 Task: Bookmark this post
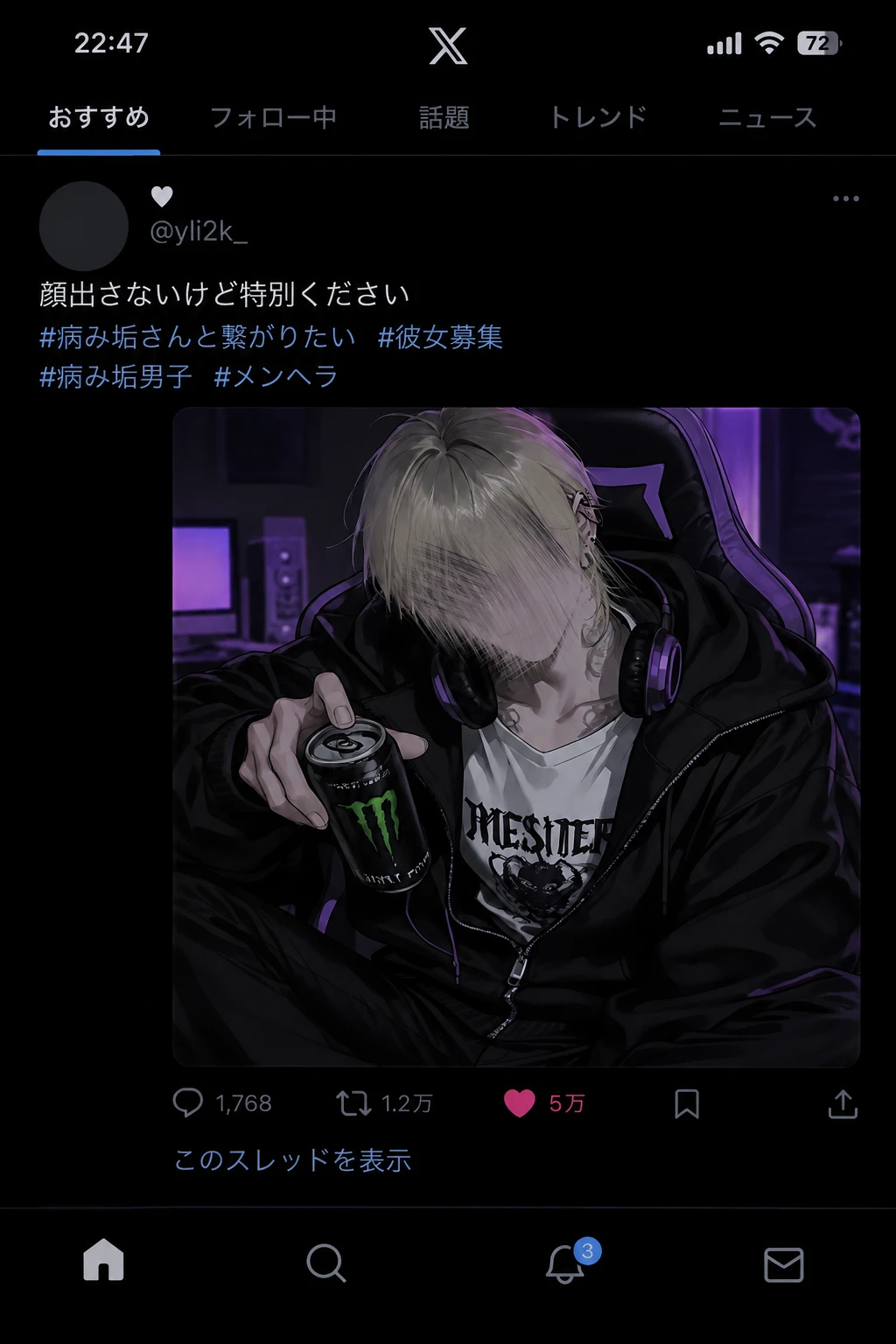687,1103
